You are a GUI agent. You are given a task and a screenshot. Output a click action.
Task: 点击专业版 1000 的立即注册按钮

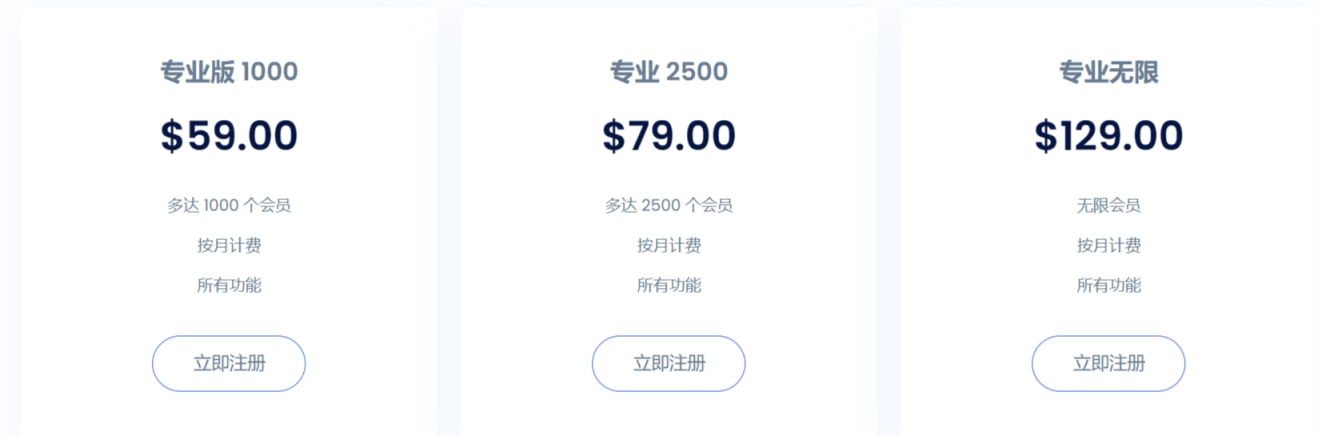[x=229, y=363]
